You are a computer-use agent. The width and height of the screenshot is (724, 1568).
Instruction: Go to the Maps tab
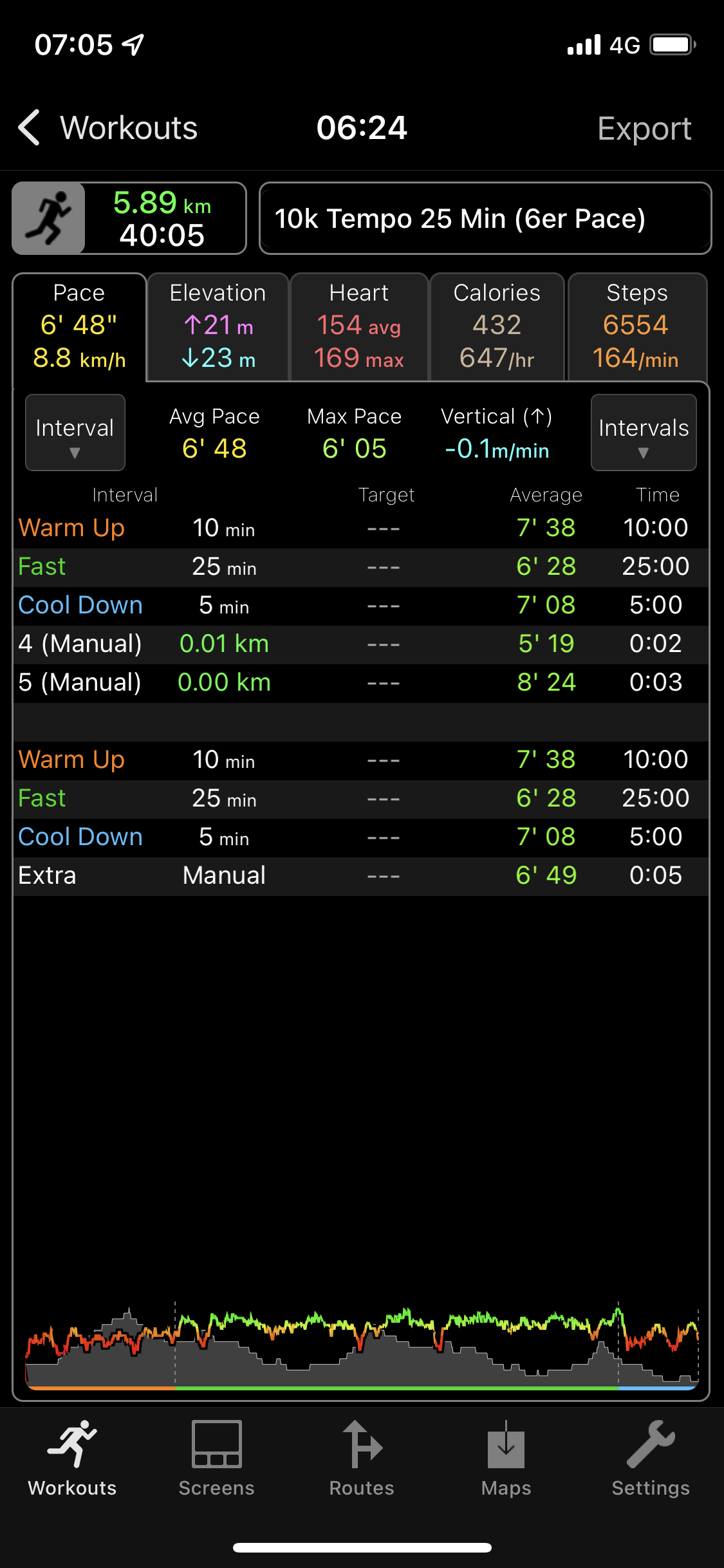[x=506, y=1459]
